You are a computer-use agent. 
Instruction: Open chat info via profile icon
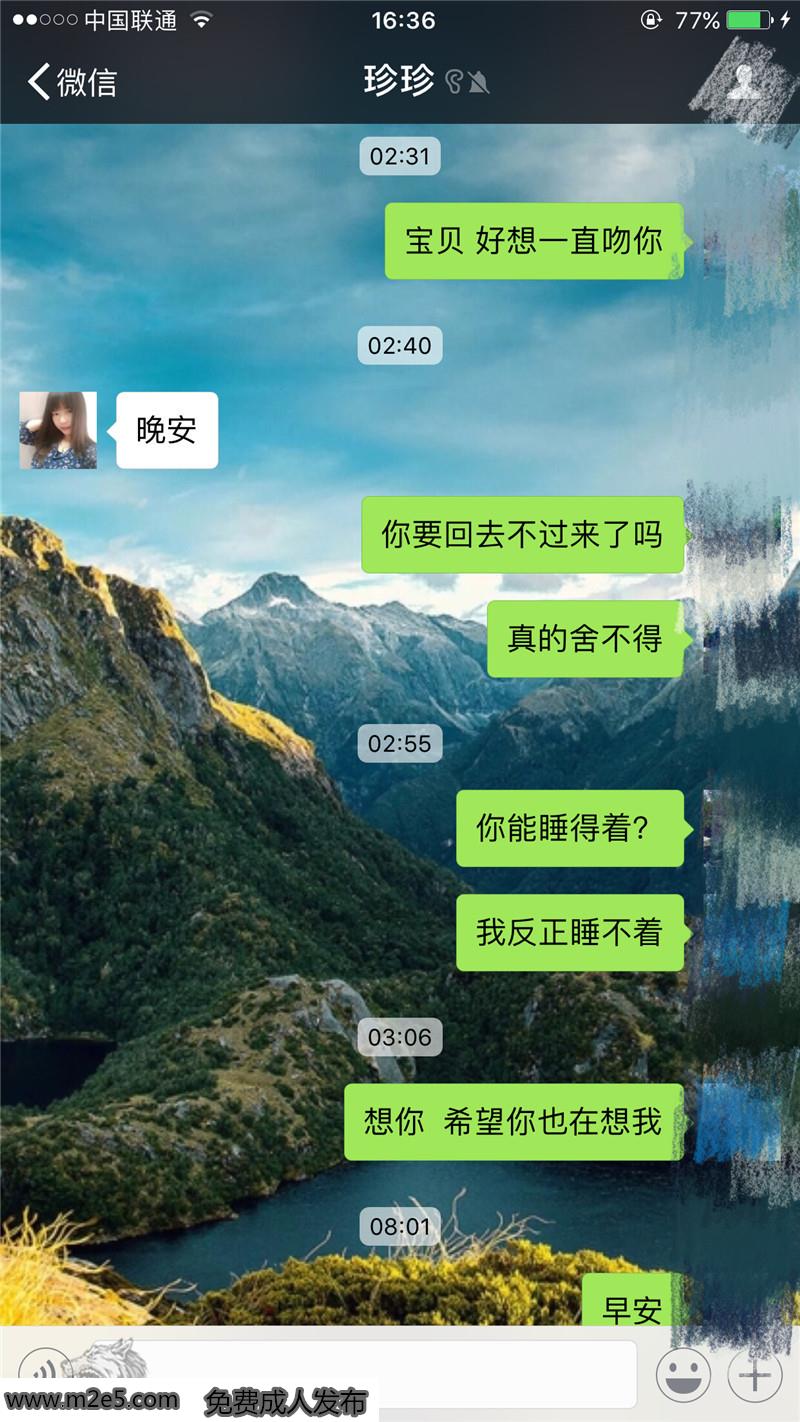(743, 82)
